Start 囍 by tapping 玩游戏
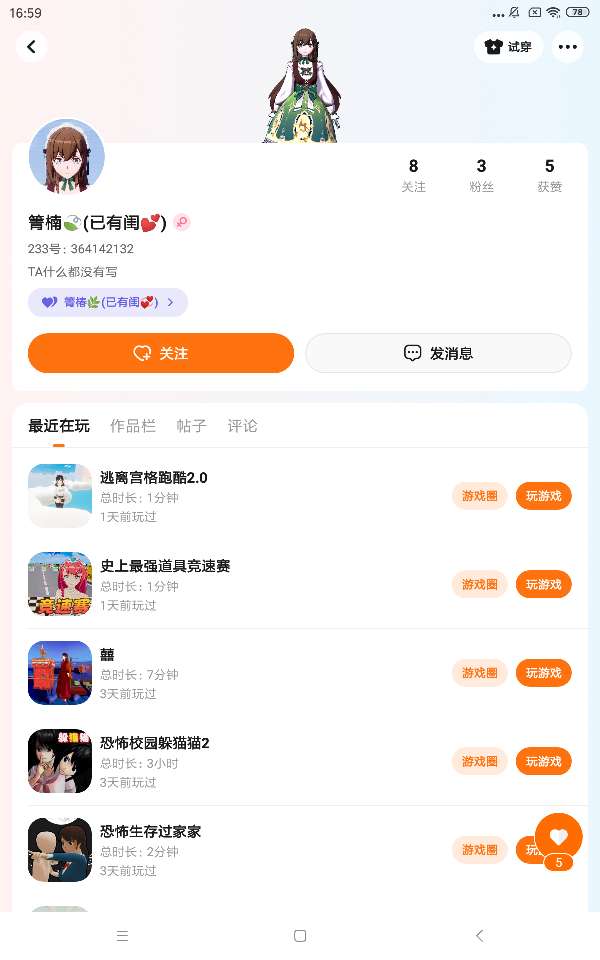Viewport: 600px width, 960px height. coord(543,673)
